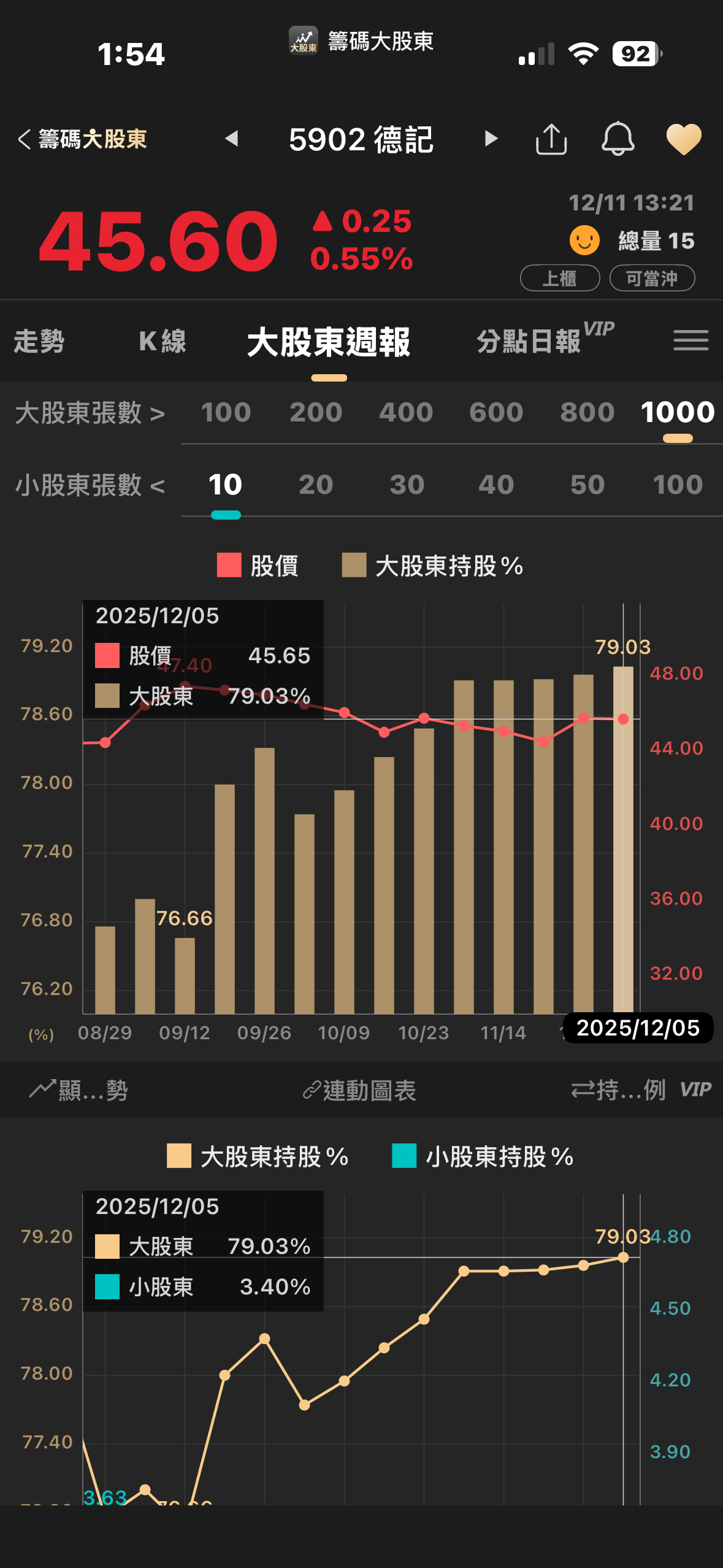Image resolution: width=723 pixels, height=1568 pixels.
Task: Select 800 for 大股東張數 threshold
Action: (x=587, y=412)
